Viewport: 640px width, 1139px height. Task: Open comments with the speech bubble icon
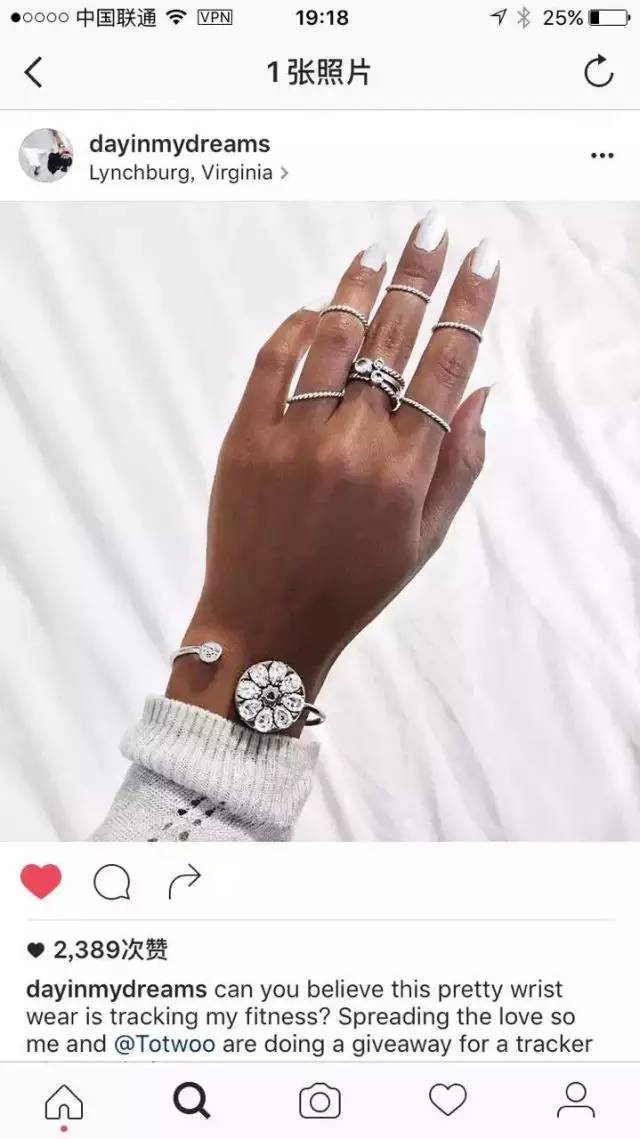[x=112, y=883]
